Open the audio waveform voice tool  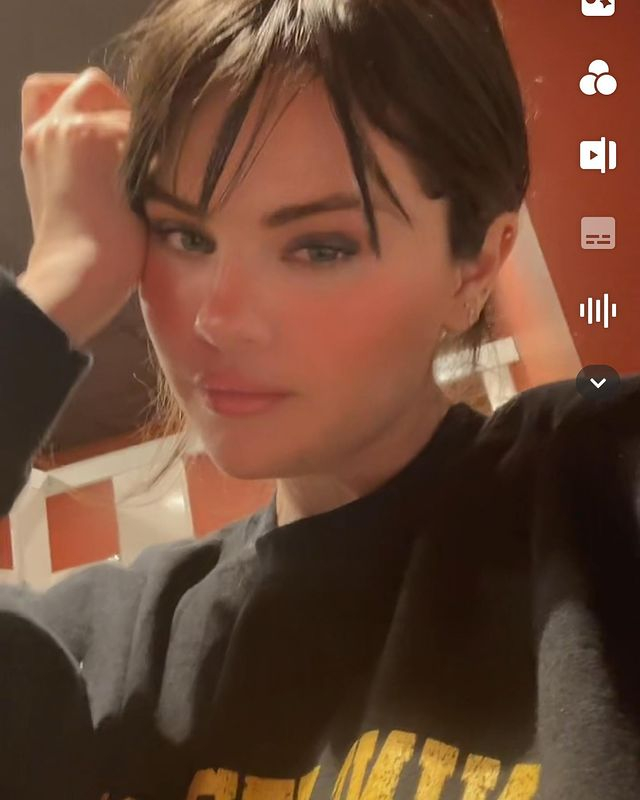pos(598,310)
